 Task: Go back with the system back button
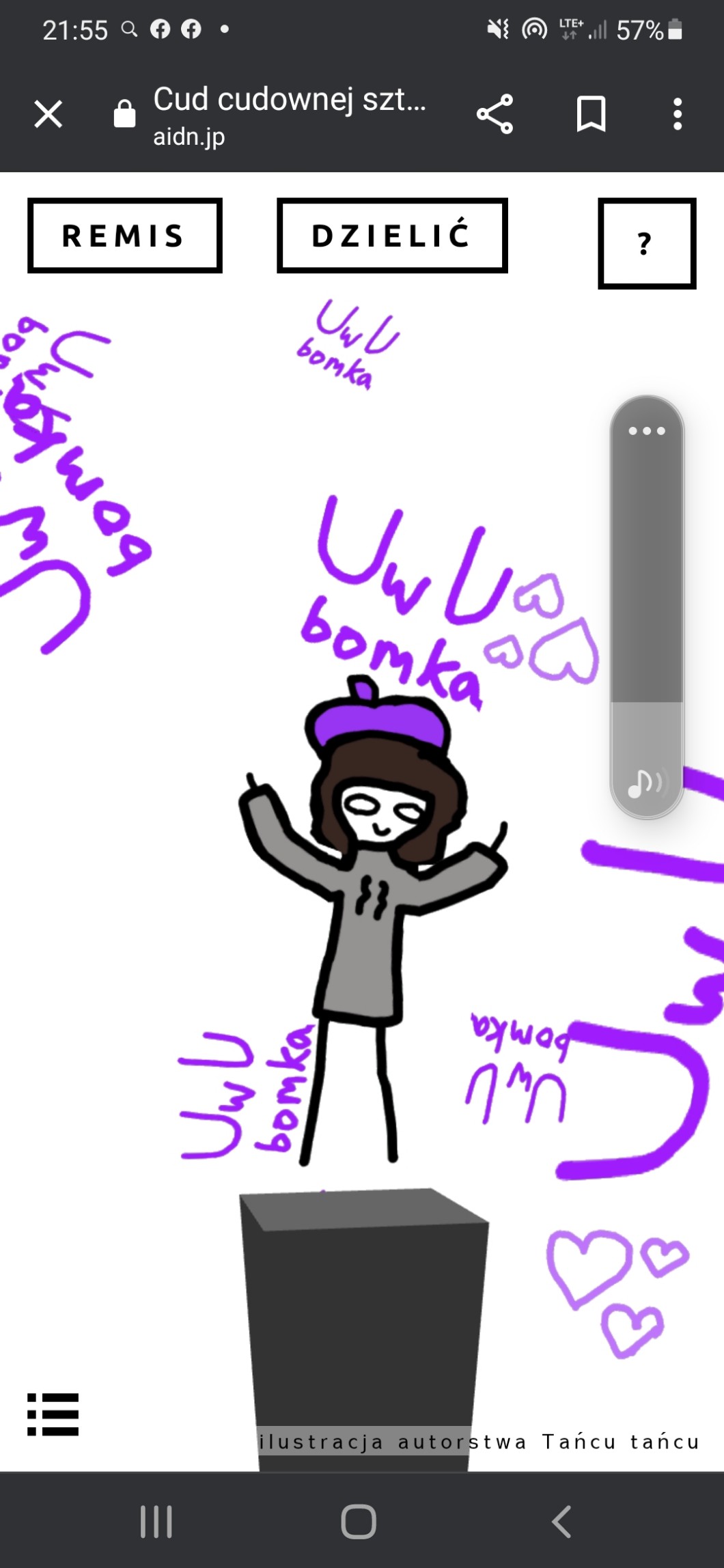click(561, 1522)
